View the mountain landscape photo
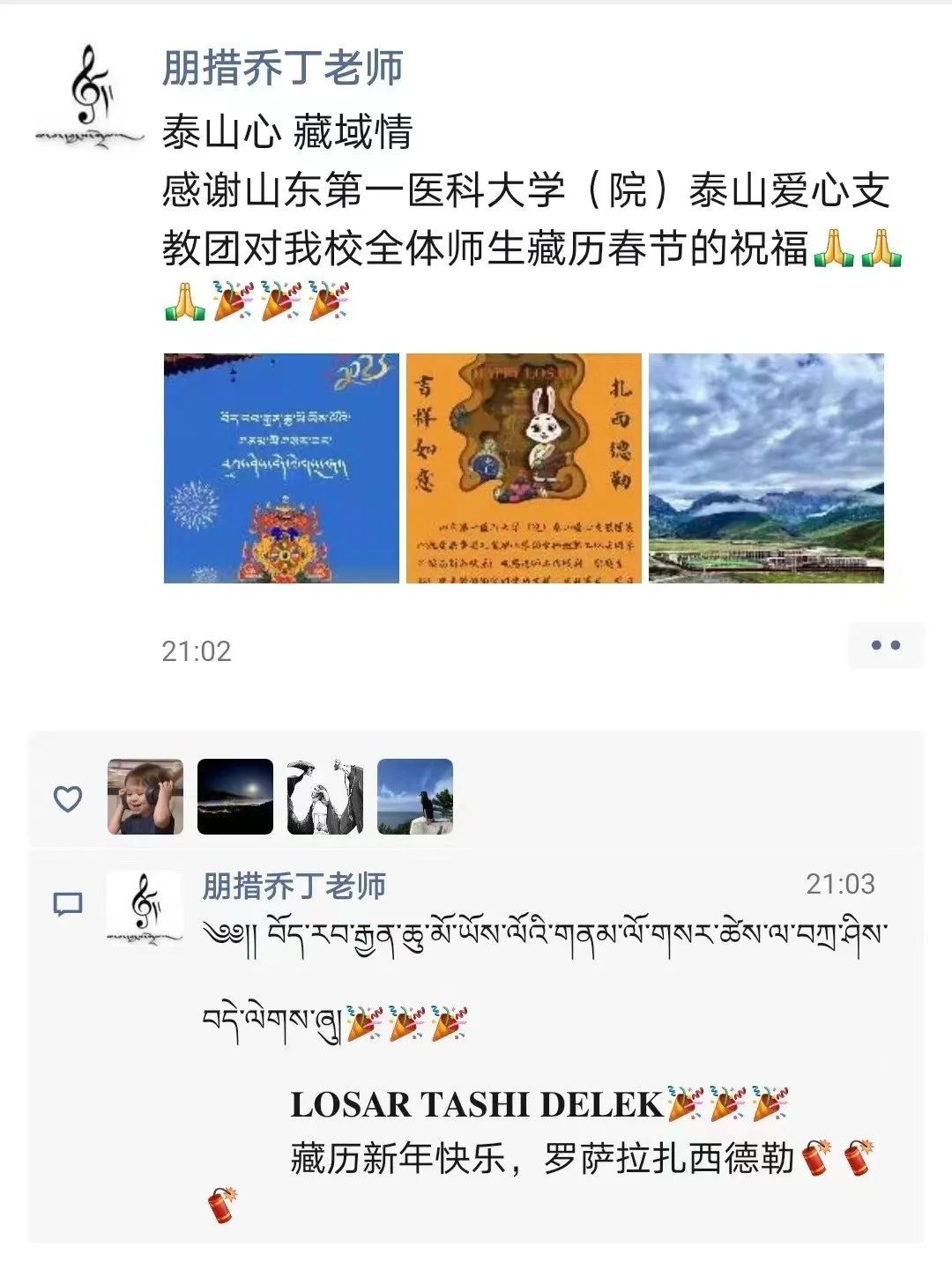 click(766, 468)
